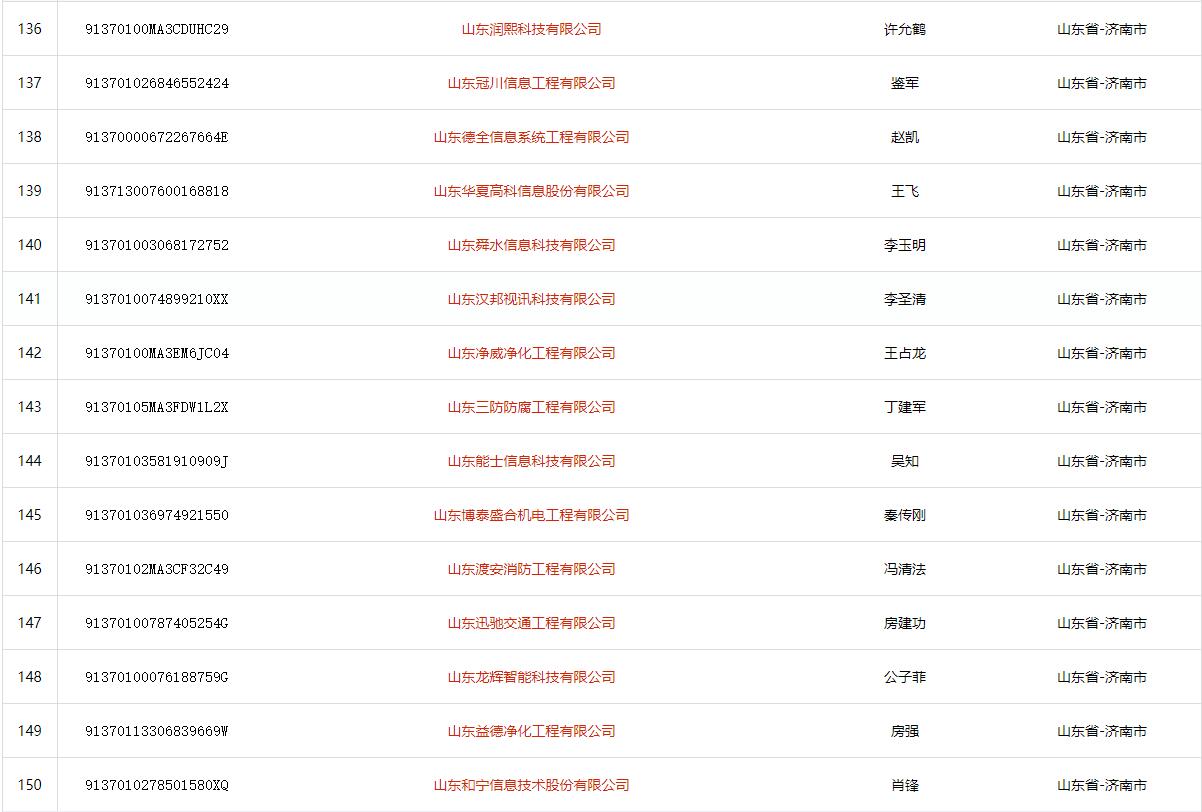Open 山东冠川信息工程有限公司 link

531,84
